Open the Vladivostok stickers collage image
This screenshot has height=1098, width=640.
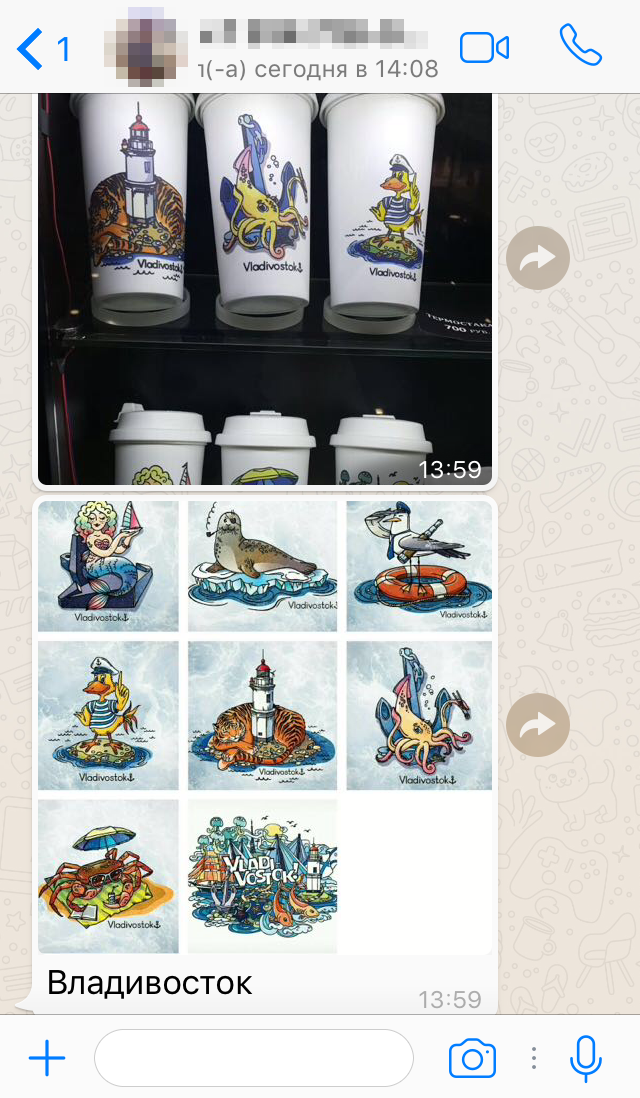pos(265,725)
